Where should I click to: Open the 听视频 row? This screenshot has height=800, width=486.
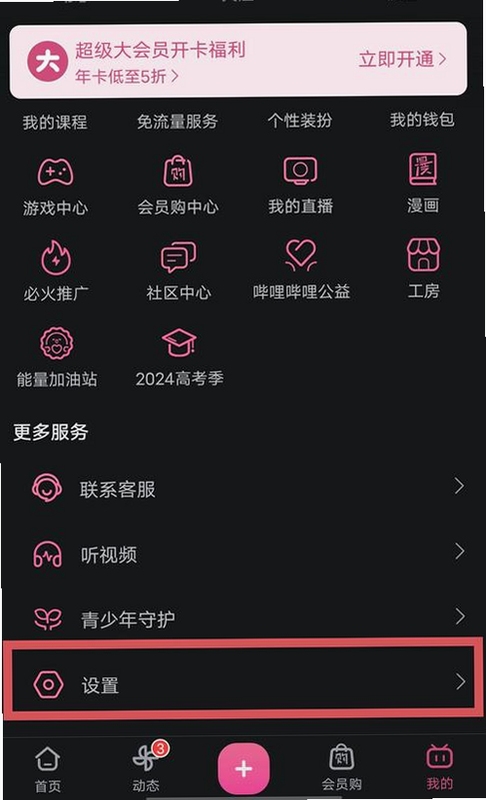click(x=243, y=554)
